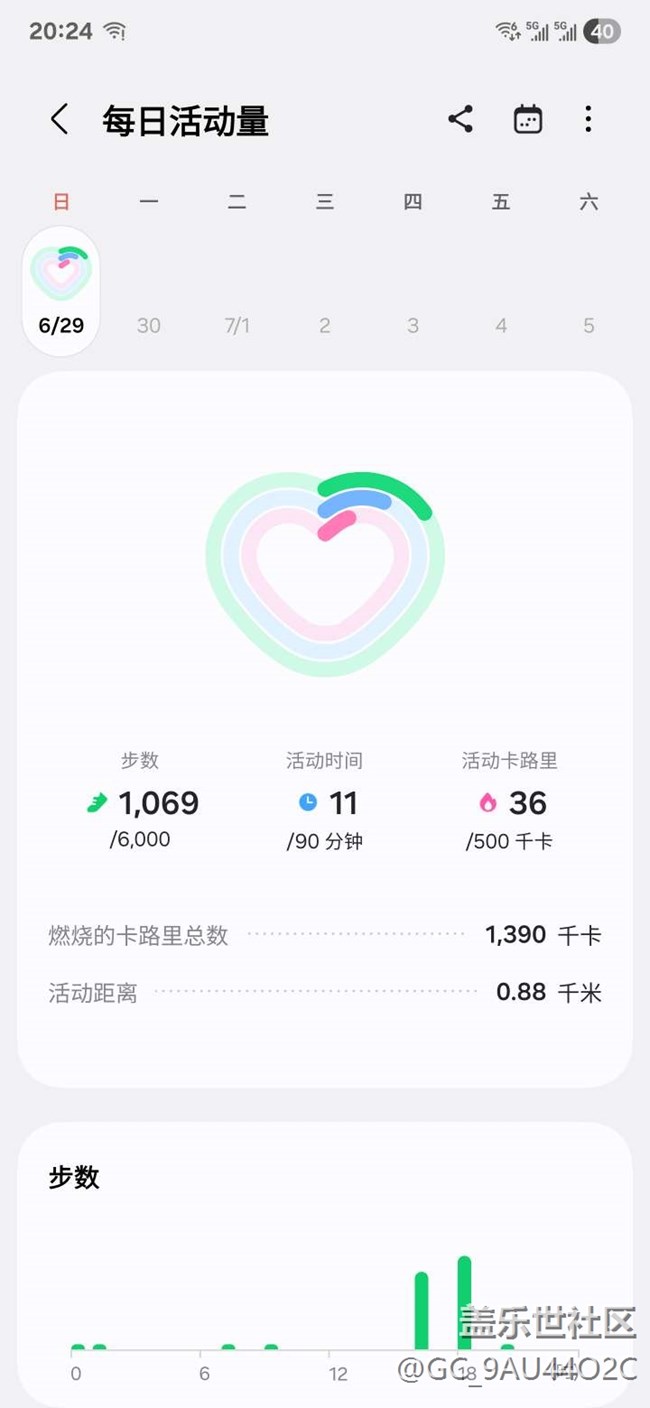The height and width of the screenshot is (1408, 650).
Task: Select date 5 under 六
Action: [x=589, y=325]
